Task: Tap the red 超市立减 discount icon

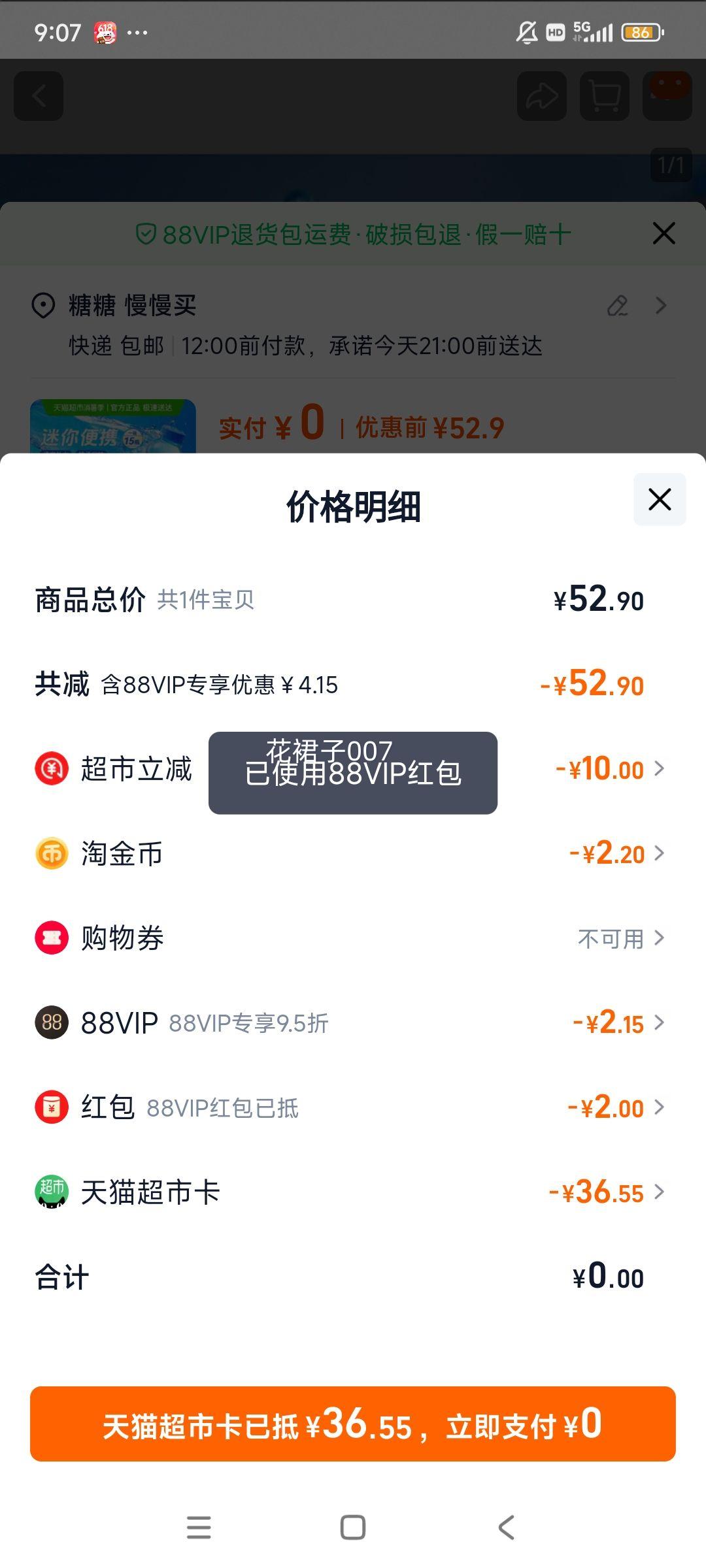Action: (52, 771)
